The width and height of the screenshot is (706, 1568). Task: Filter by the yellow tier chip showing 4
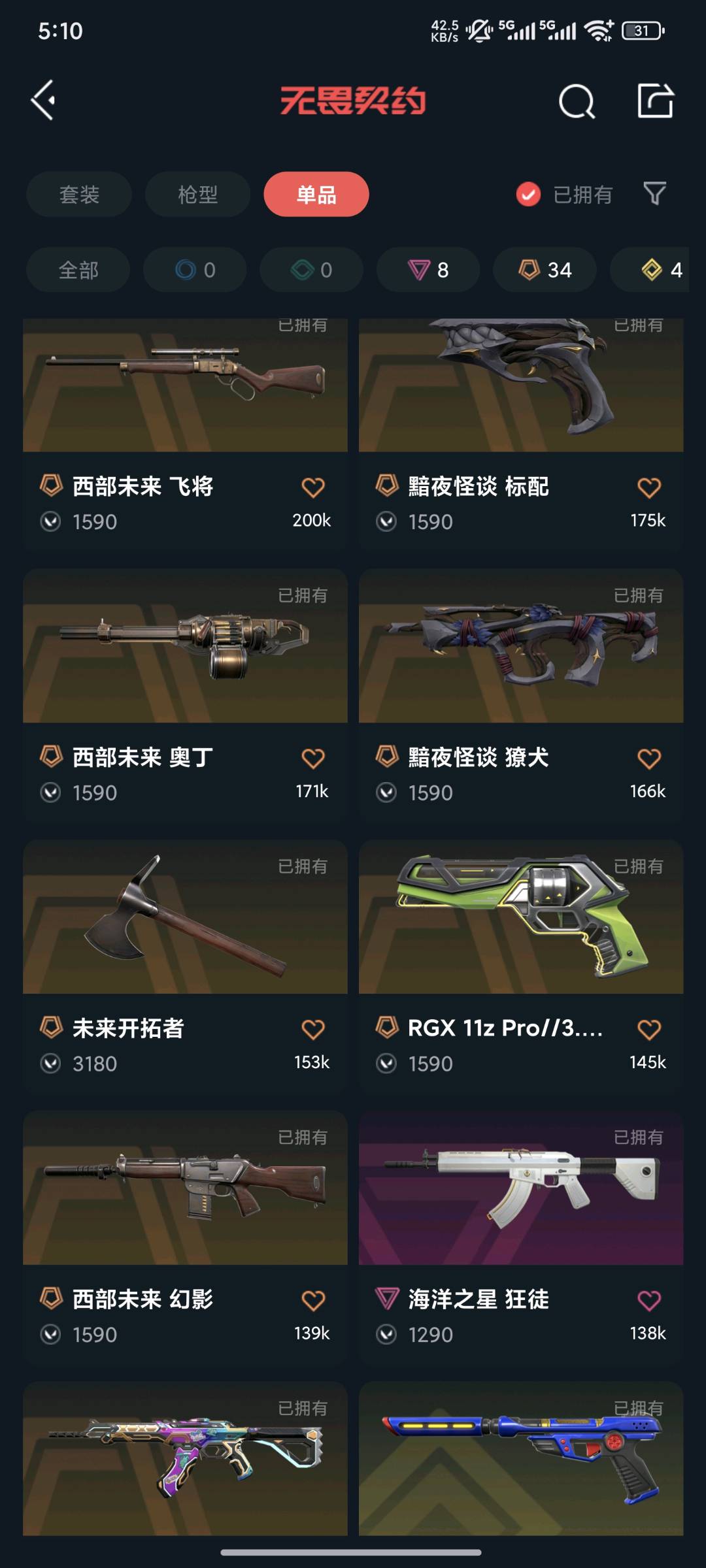pos(660,270)
